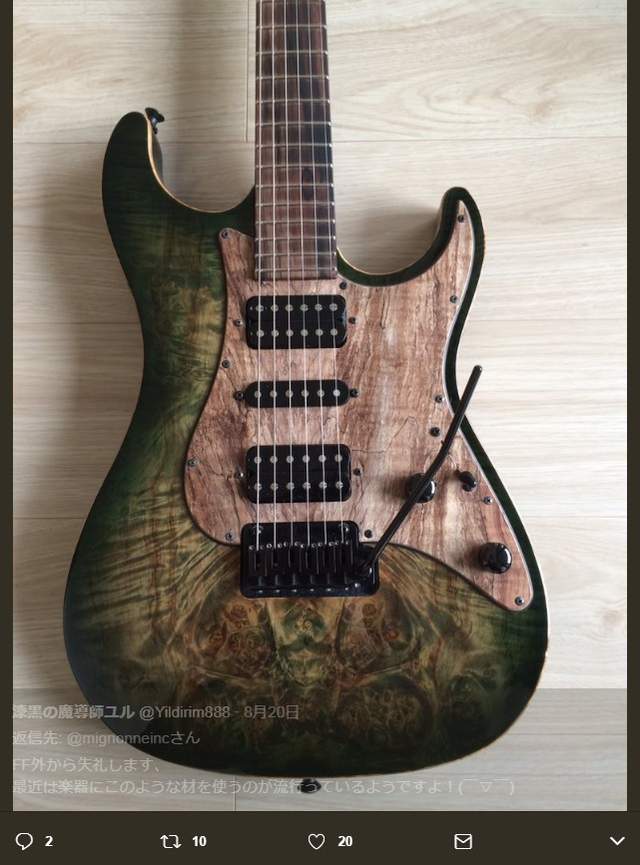Screen dimensions: 640x865
Task: Share tweet via direct message
Action: click(x=463, y=841)
